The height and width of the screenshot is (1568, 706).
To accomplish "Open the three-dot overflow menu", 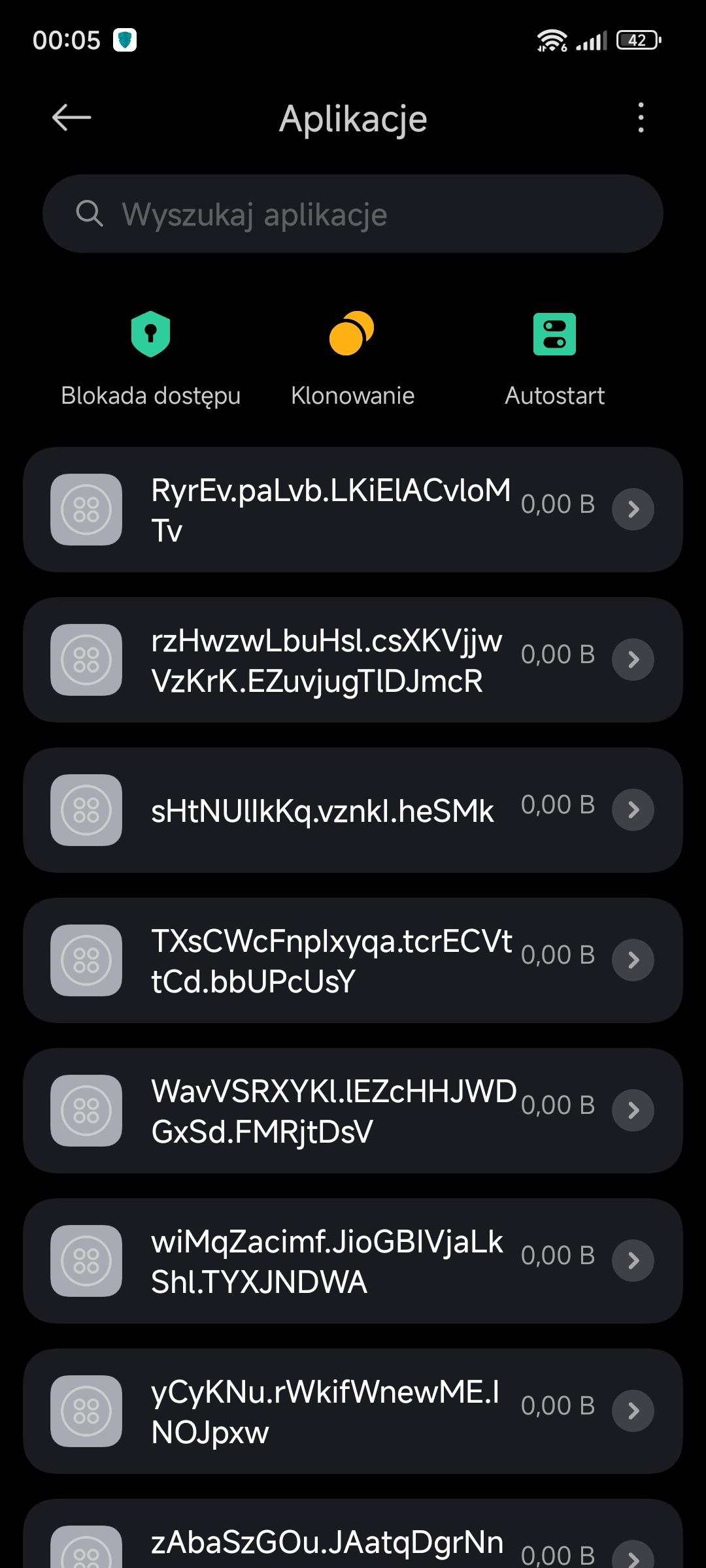I will tap(641, 118).
